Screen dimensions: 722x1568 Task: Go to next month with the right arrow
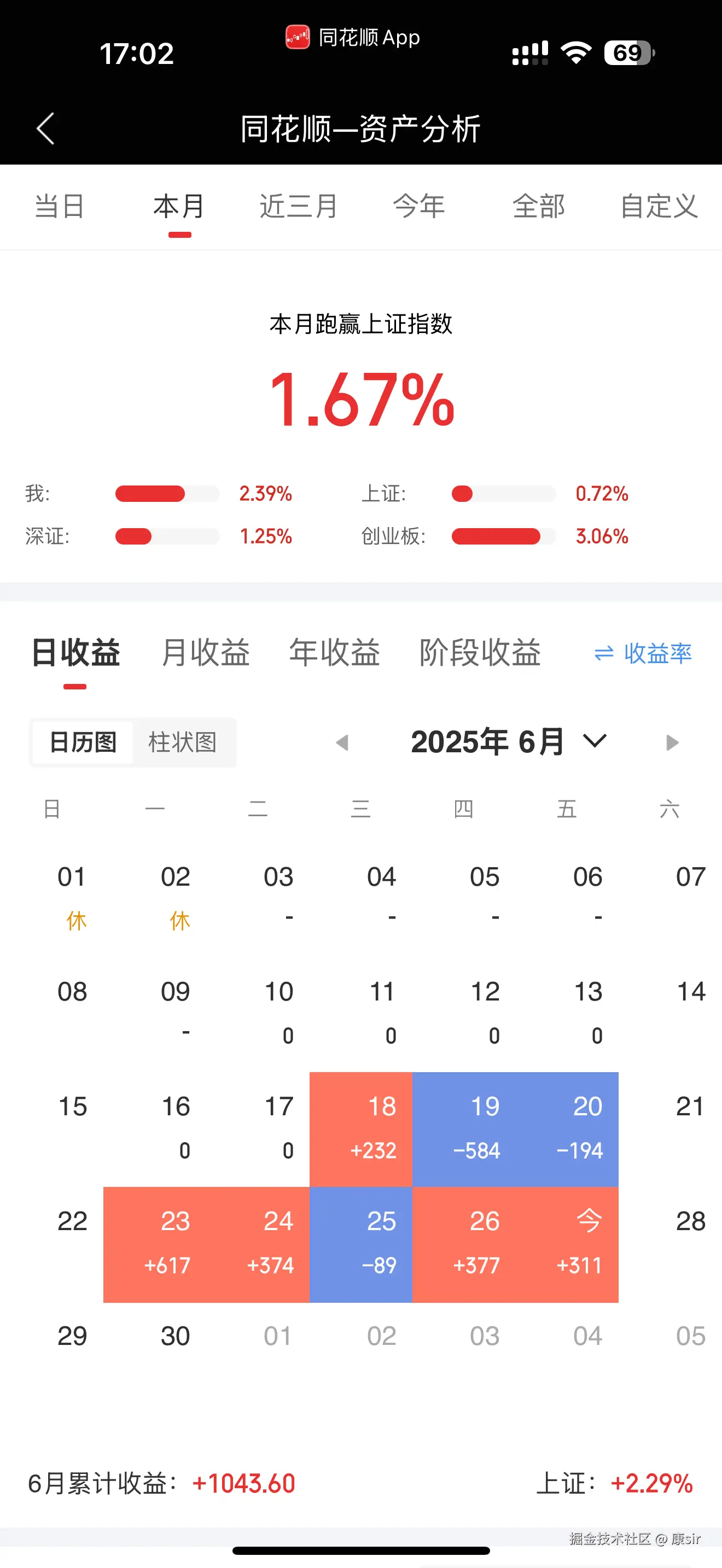point(672,742)
